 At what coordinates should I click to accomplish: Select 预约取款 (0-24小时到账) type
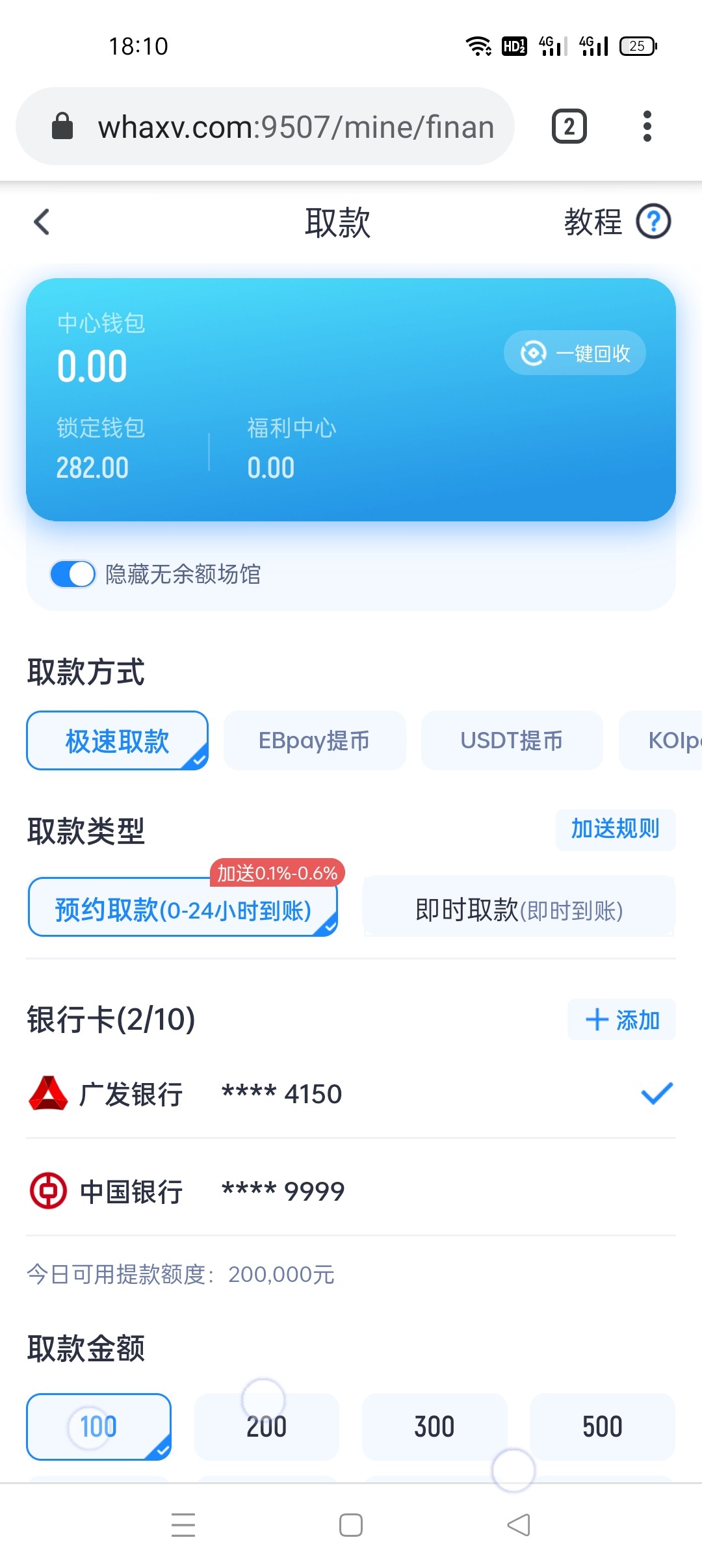[183, 909]
